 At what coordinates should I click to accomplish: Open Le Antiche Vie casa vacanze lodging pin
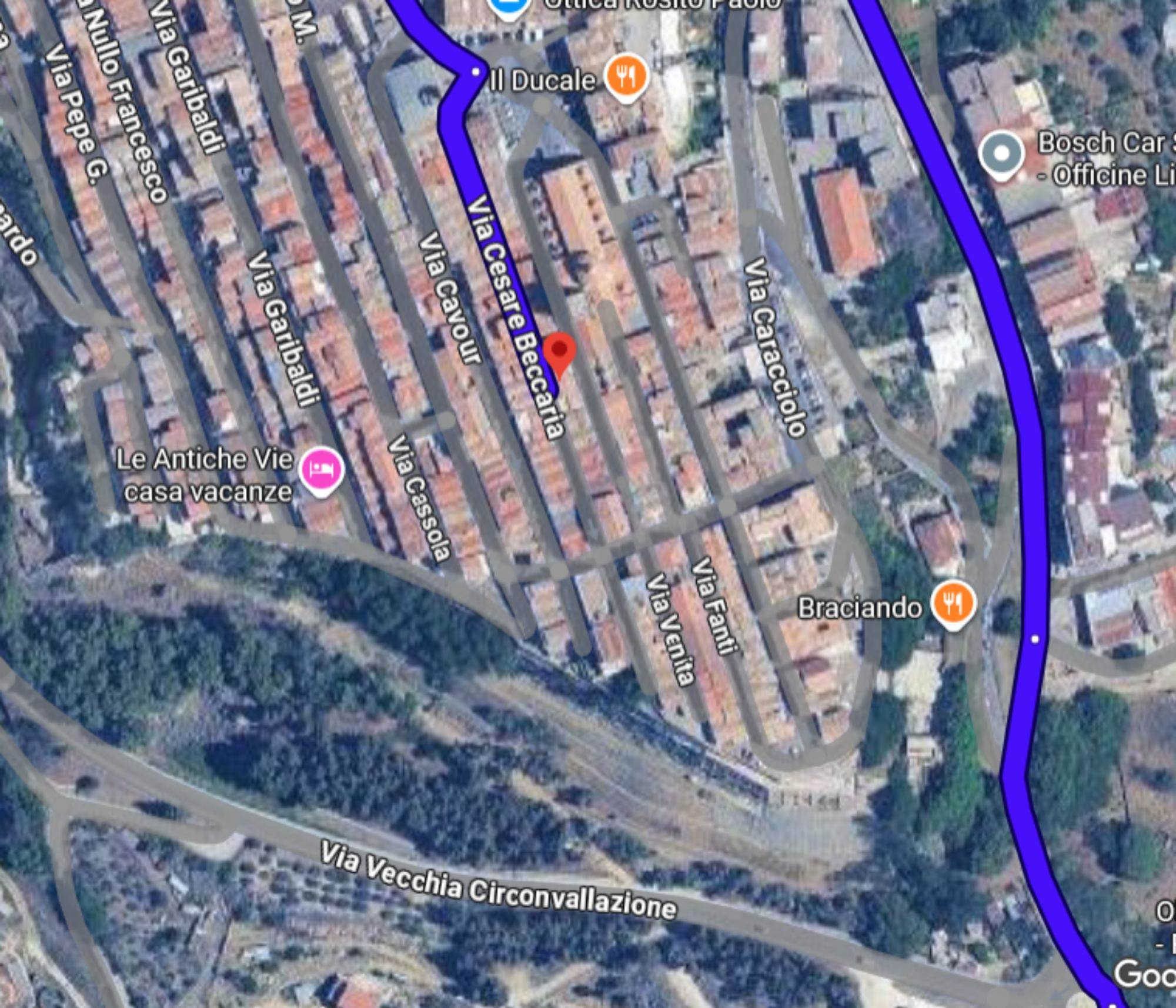[321, 470]
